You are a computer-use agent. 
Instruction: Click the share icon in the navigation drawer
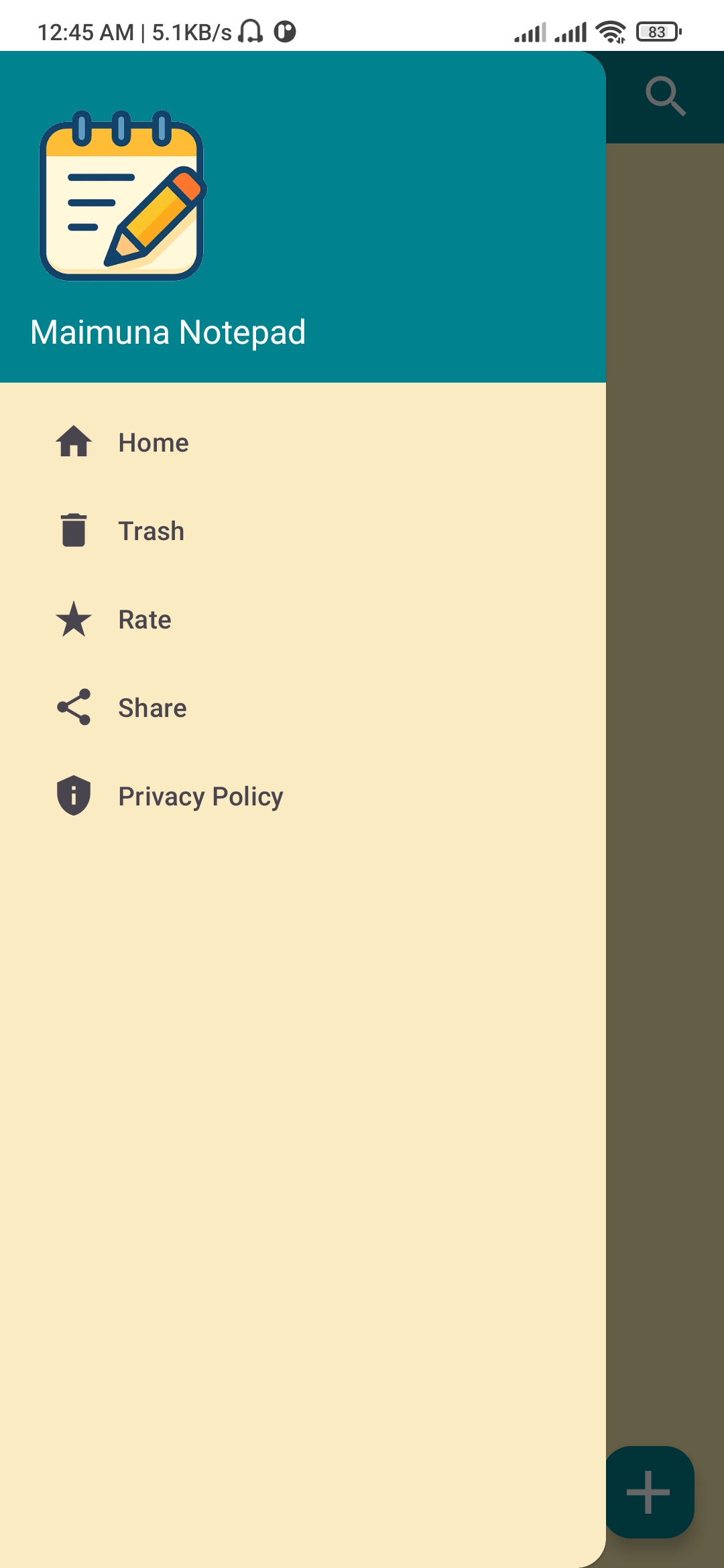coord(74,707)
